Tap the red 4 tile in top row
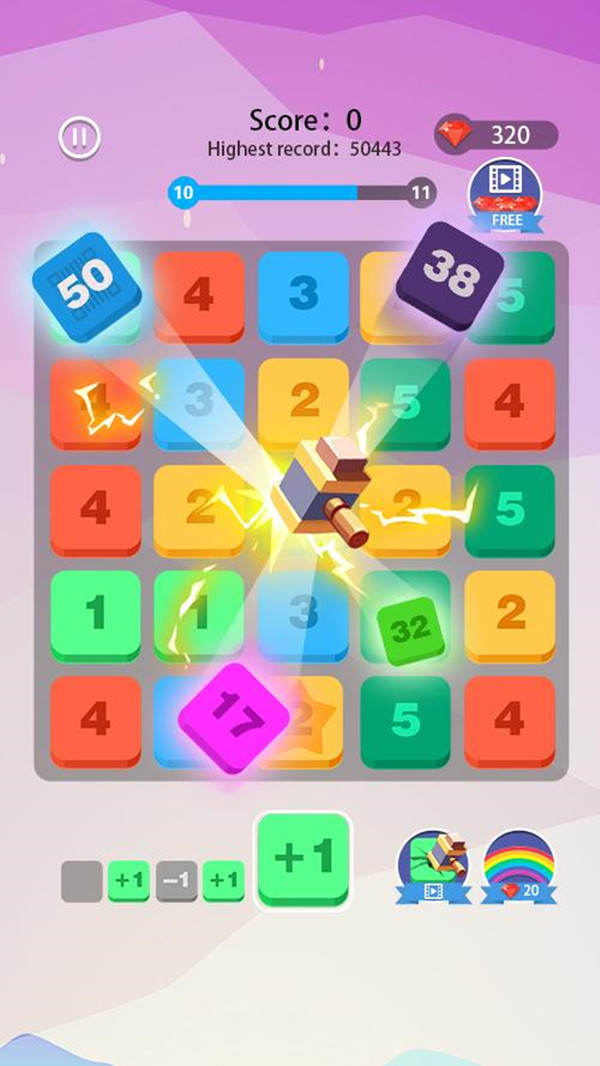Screen dimensions: 600x1066 tap(199, 295)
